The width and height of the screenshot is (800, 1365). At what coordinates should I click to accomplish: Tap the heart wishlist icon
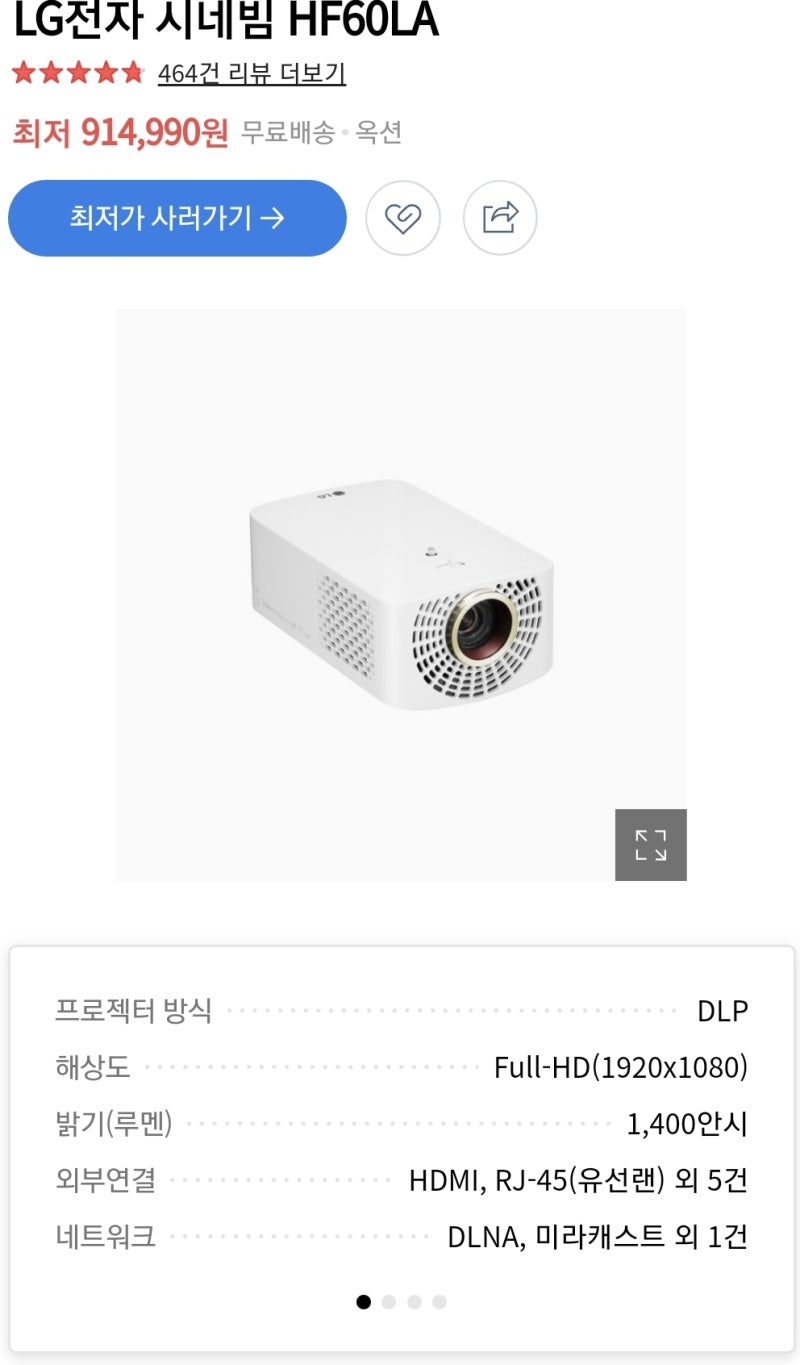[402, 218]
